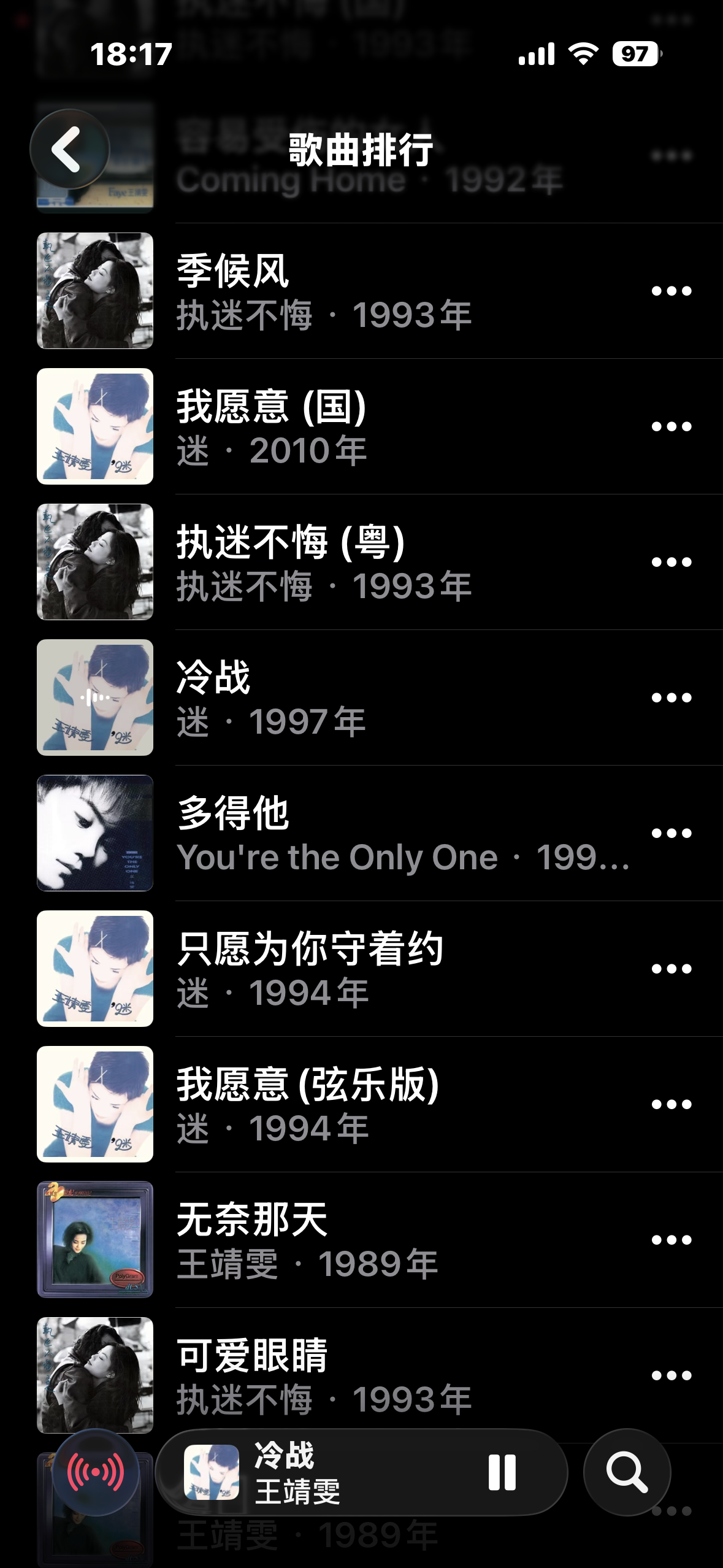
Task: Open the red radio broadcast button
Action: 96,1472
